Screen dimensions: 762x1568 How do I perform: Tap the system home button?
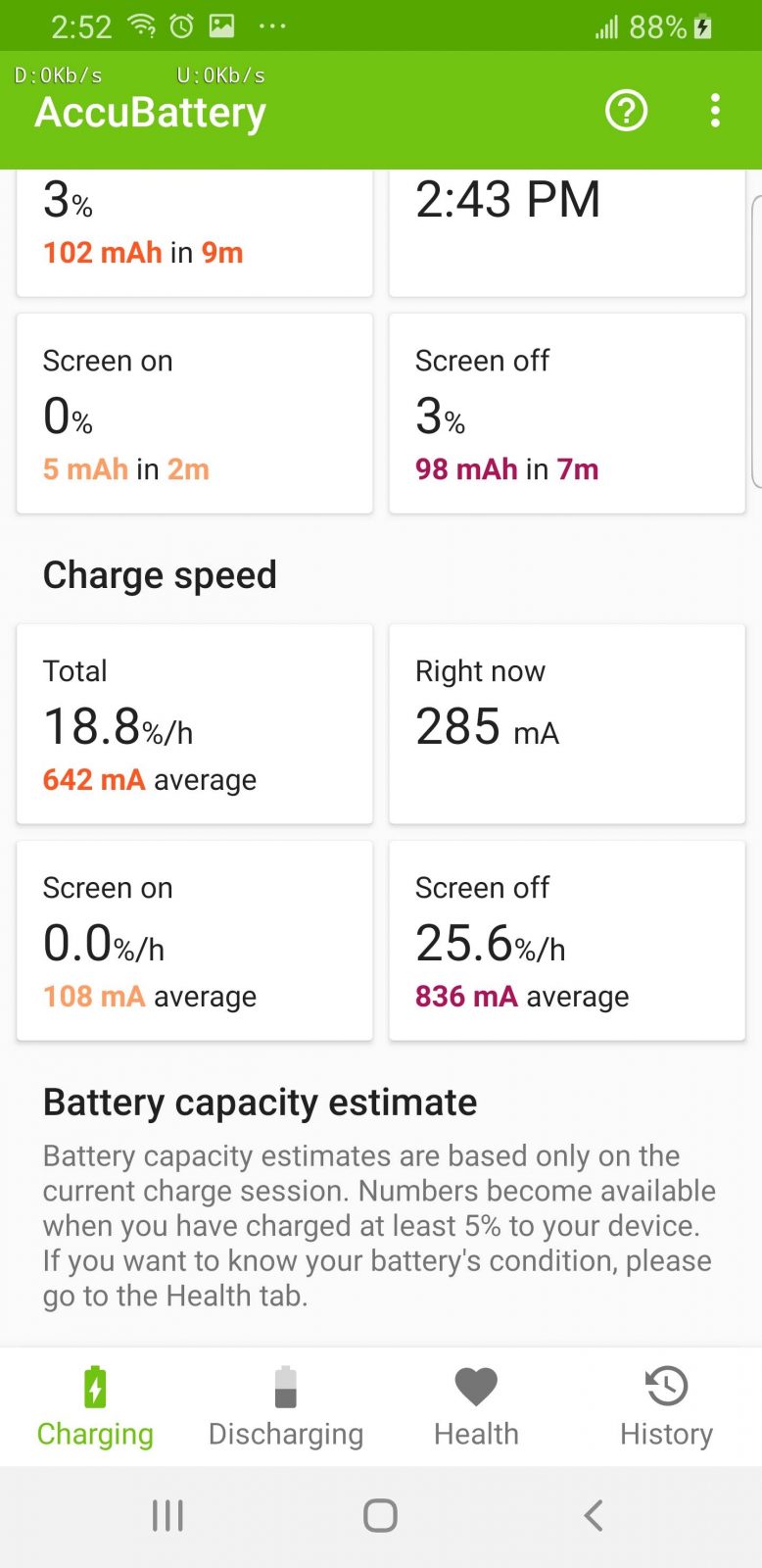(x=380, y=1516)
